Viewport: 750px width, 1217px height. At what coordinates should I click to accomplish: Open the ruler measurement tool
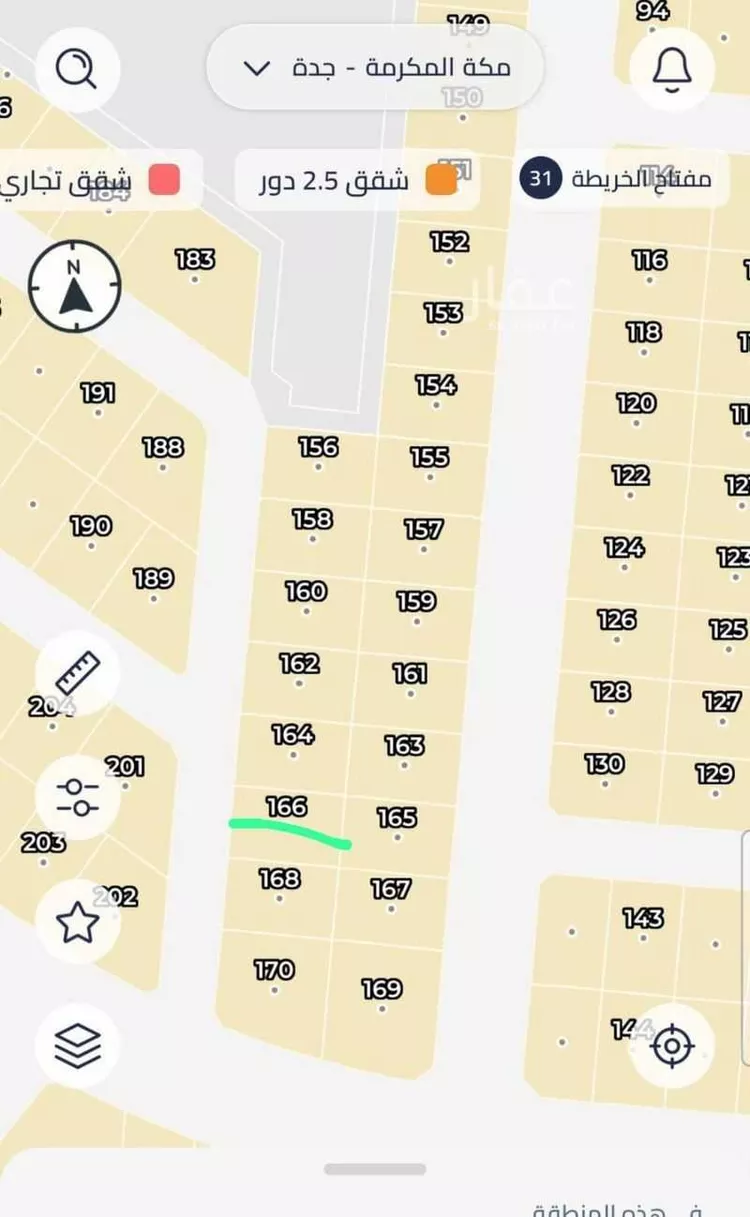(x=77, y=672)
